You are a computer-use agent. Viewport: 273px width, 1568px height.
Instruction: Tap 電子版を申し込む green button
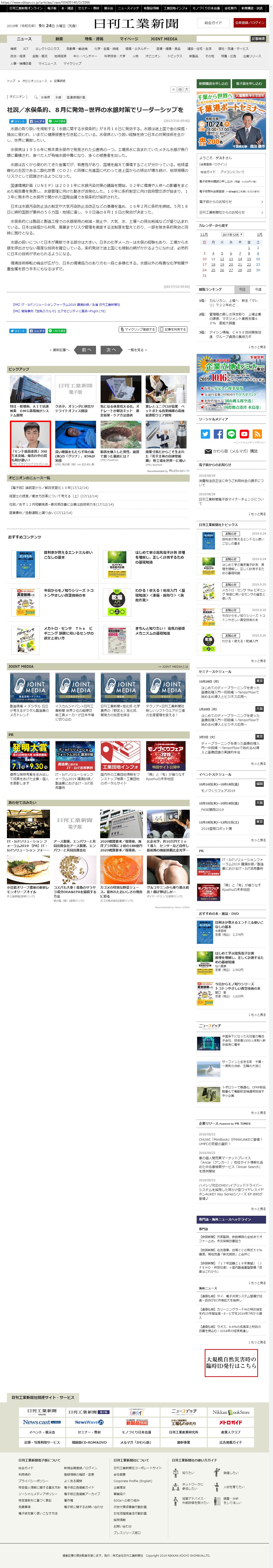click(x=249, y=83)
